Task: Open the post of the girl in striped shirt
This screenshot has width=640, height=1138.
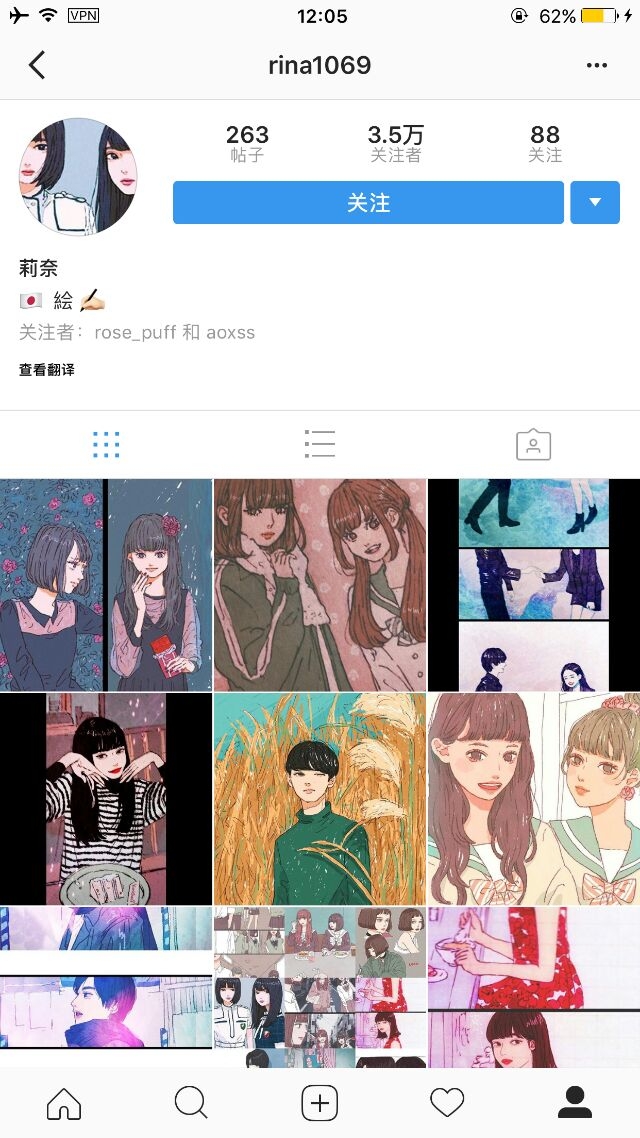Action: coord(106,798)
